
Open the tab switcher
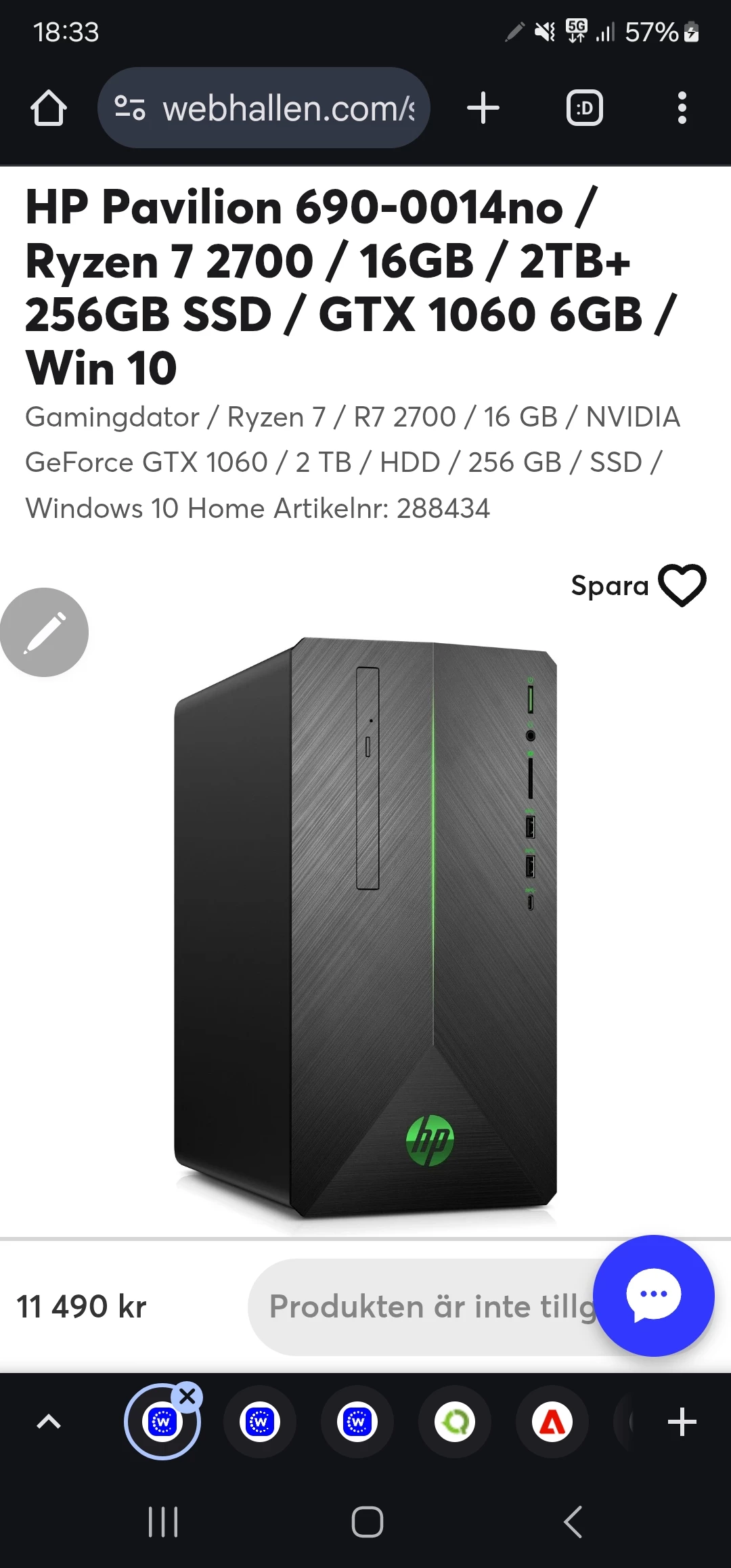[585, 108]
